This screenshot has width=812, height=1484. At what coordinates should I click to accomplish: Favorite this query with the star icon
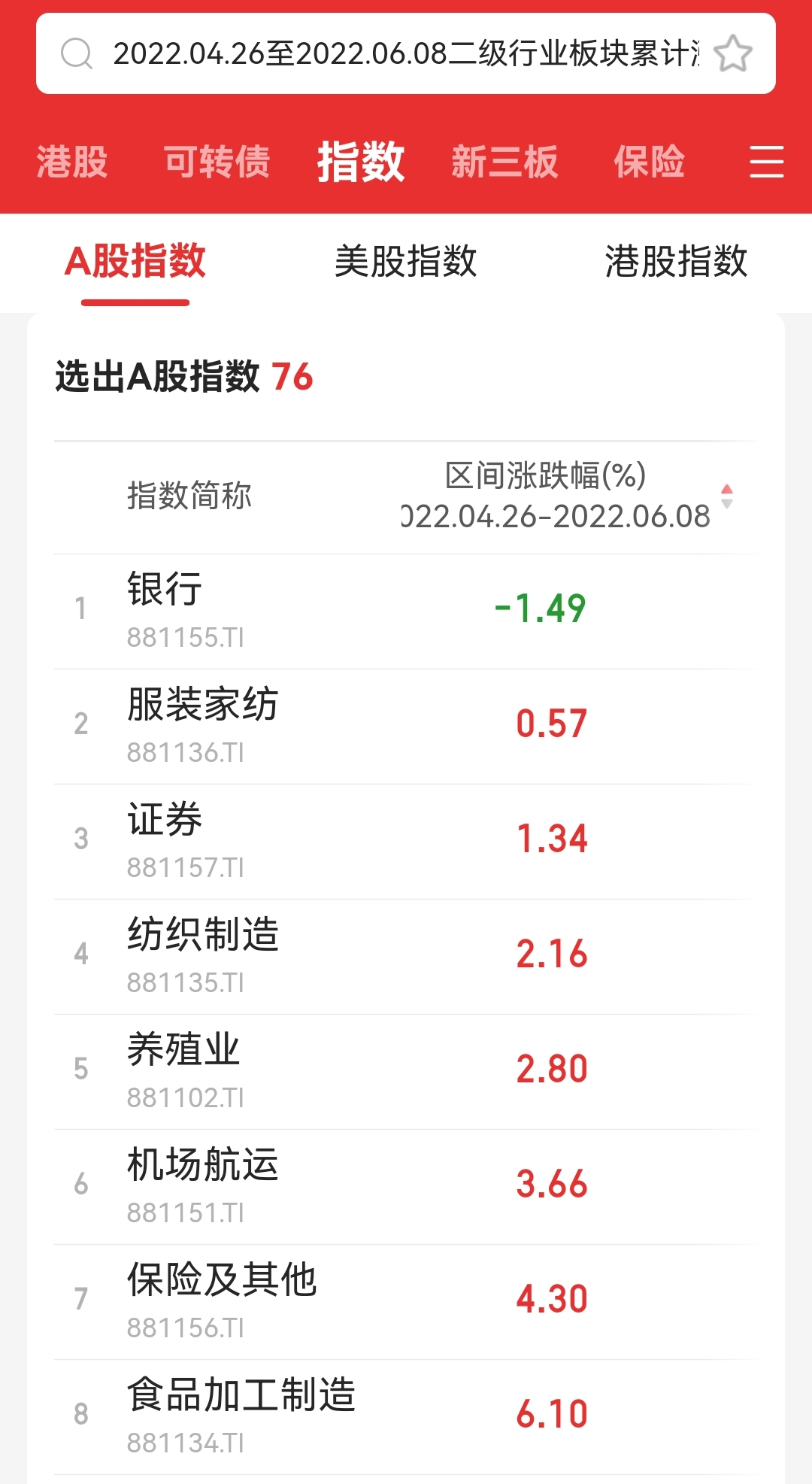click(x=732, y=54)
